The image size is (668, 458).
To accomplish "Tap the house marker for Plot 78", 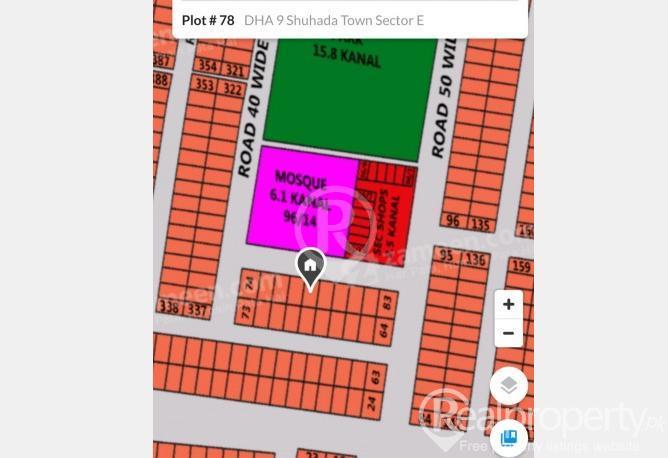I will tap(310, 266).
